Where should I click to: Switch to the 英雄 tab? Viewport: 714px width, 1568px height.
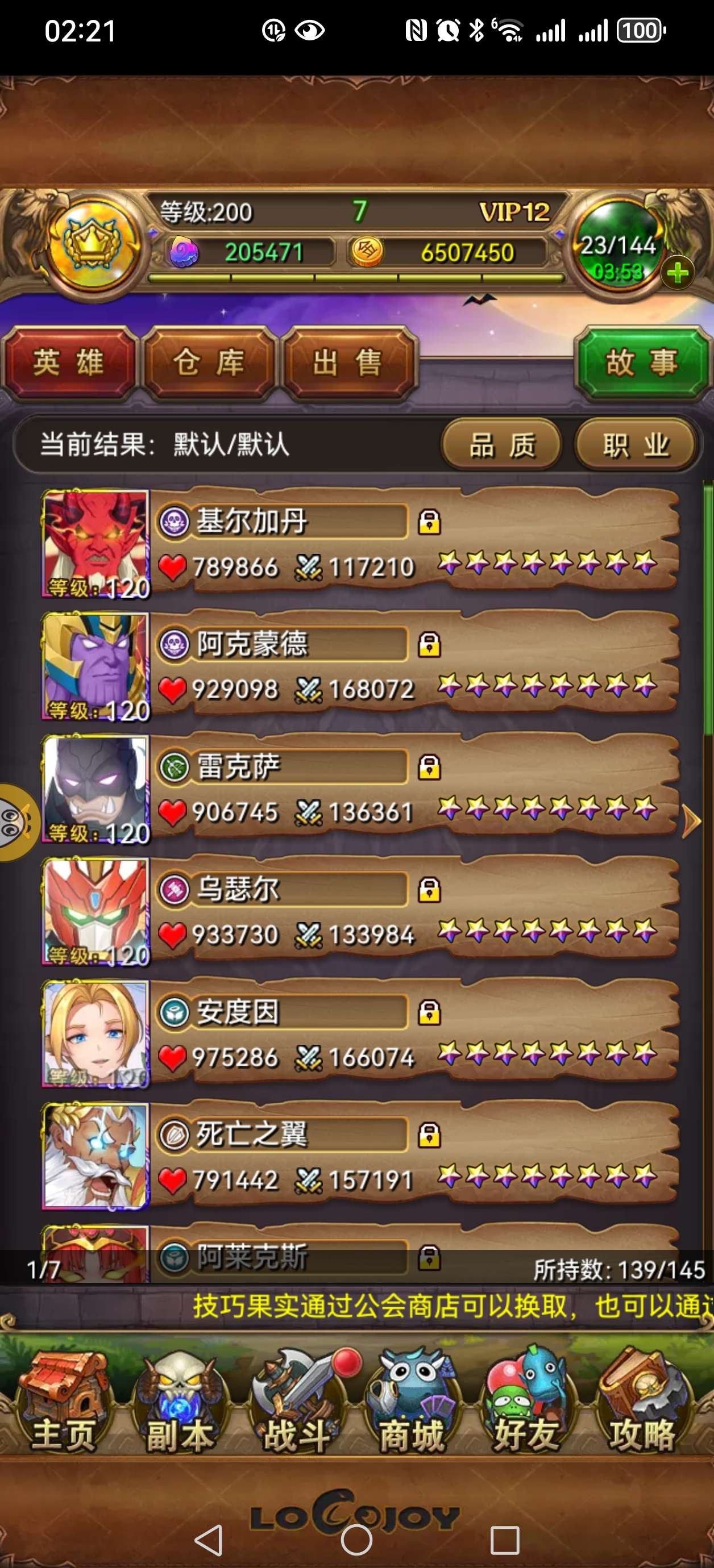68,364
